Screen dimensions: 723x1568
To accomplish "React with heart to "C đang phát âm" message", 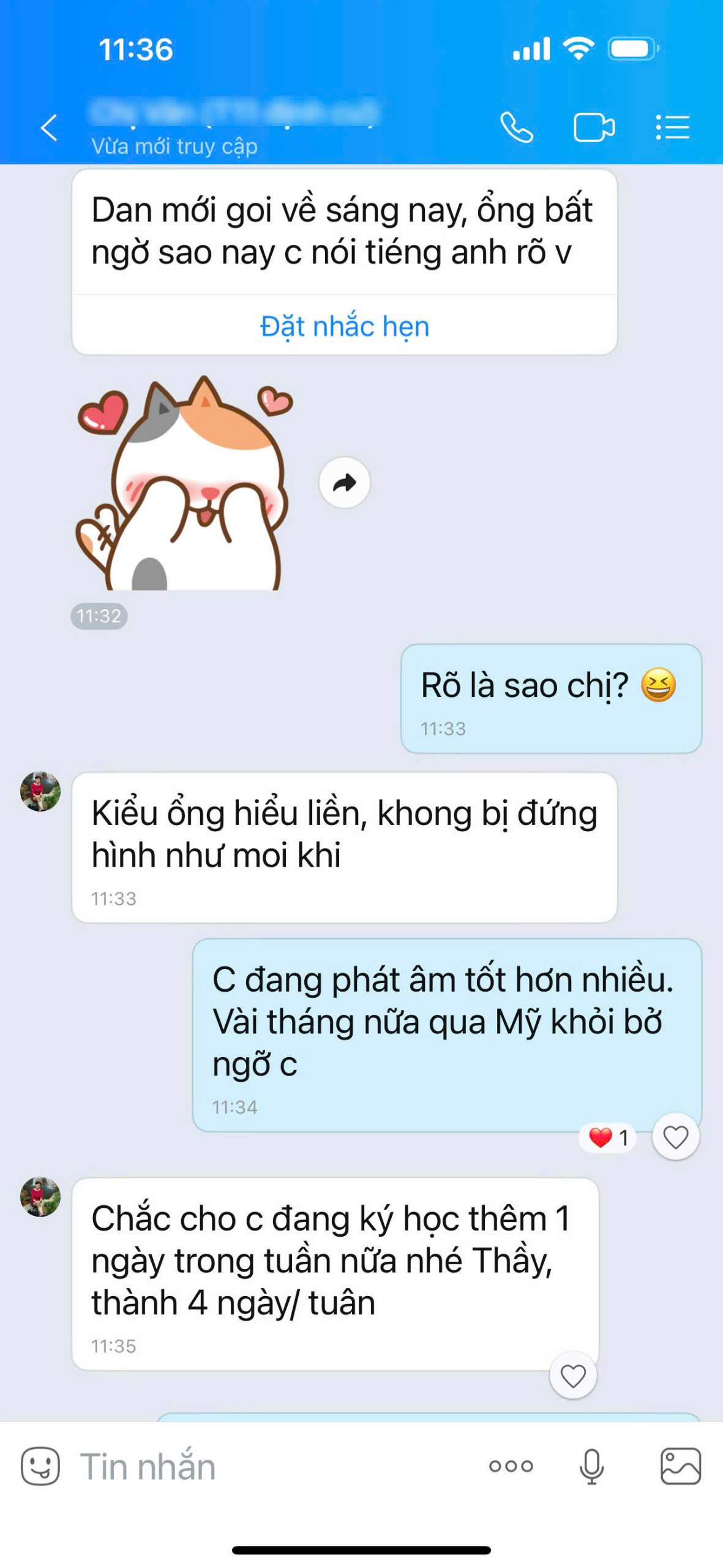I will tap(675, 1137).
